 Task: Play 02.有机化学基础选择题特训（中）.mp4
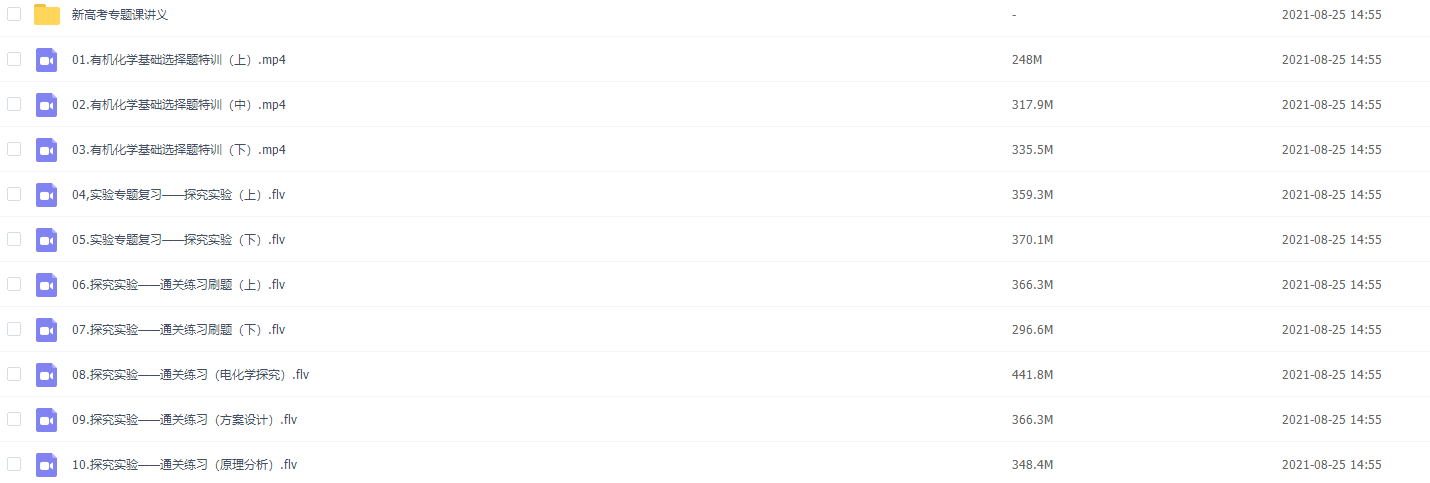click(x=179, y=105)
